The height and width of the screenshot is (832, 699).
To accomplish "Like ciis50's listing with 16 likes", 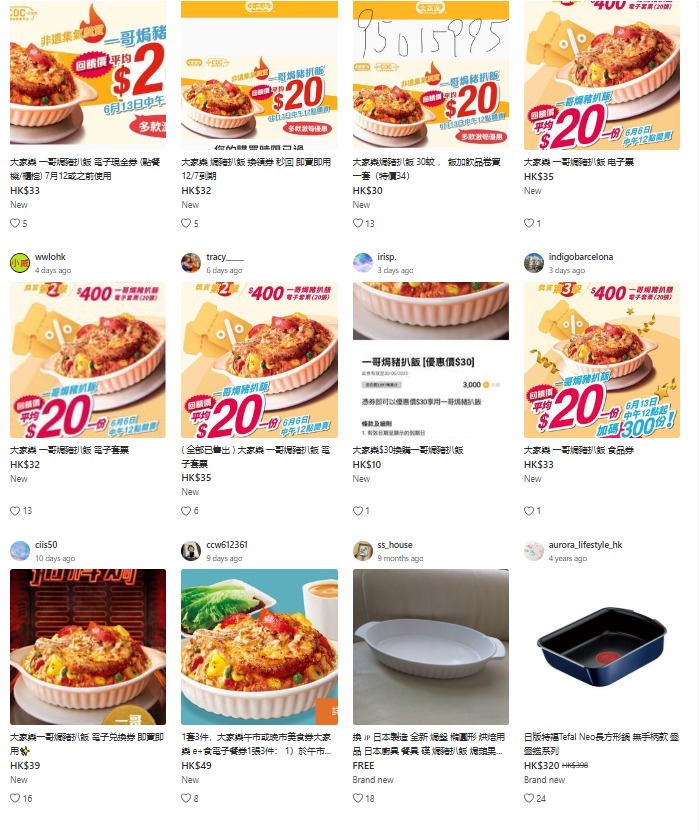I will point(15,798).
